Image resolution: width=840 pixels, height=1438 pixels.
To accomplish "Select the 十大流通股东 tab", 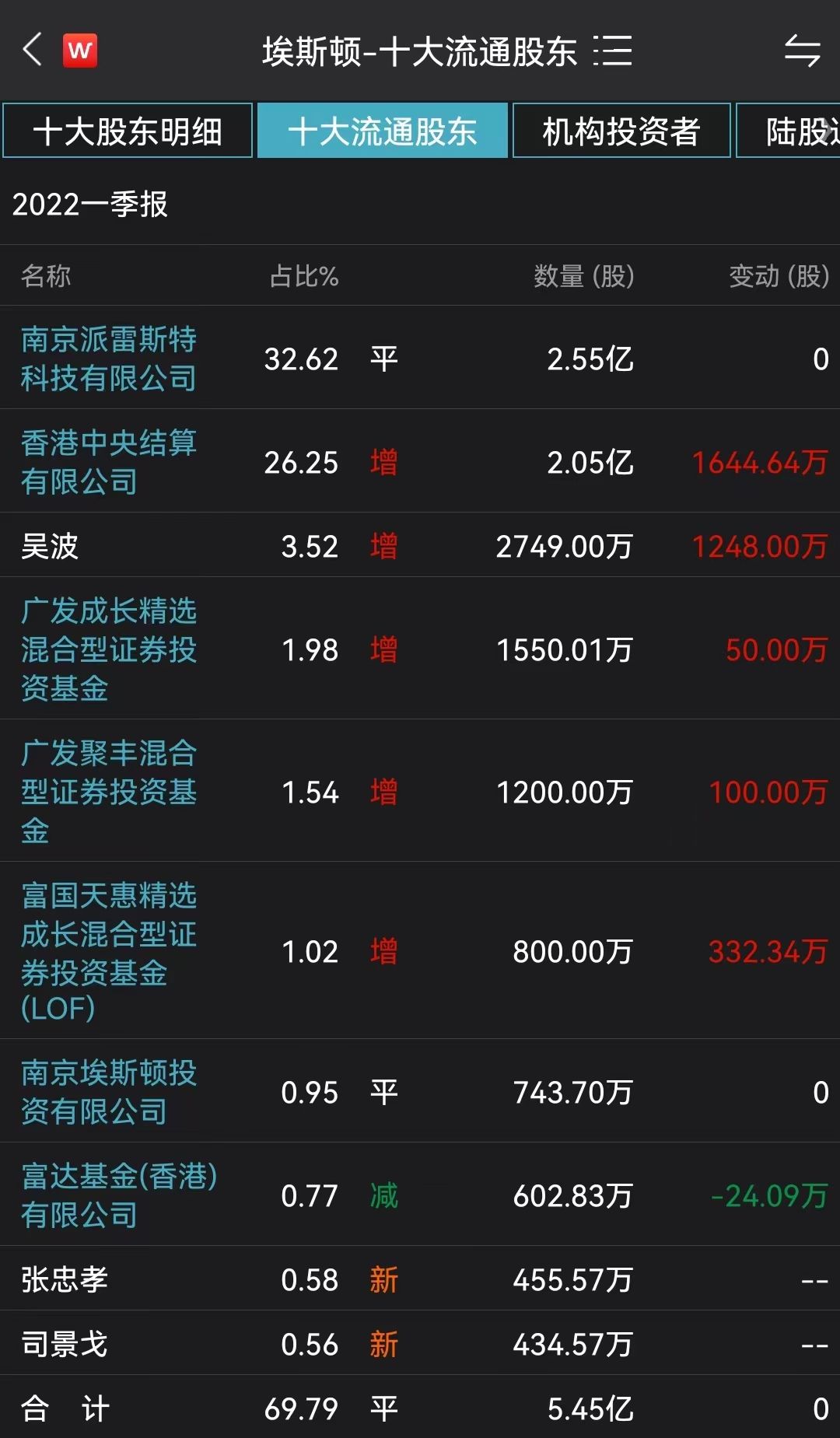I will 383,131.
